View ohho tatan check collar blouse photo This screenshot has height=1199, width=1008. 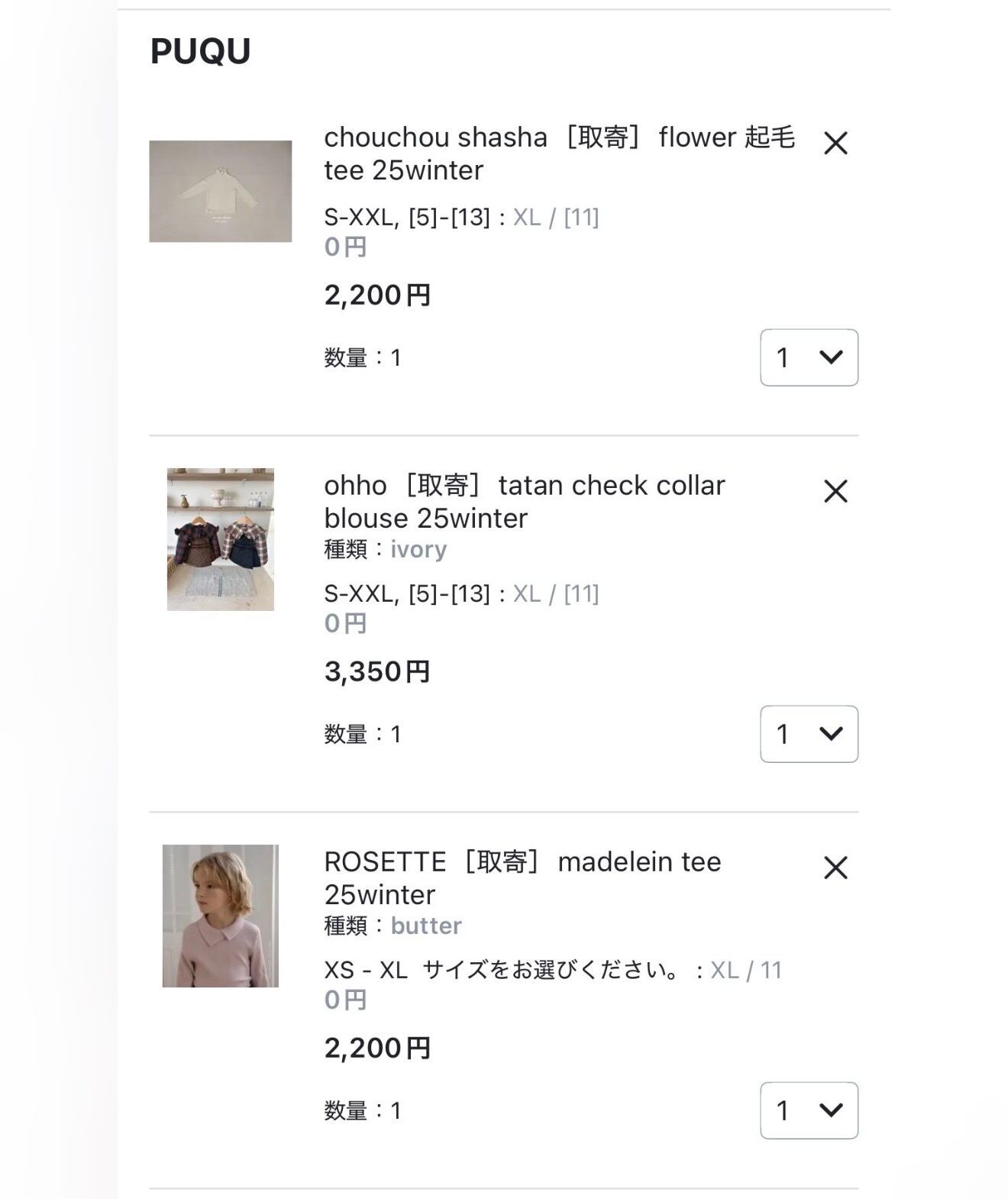tap(221, 539)
